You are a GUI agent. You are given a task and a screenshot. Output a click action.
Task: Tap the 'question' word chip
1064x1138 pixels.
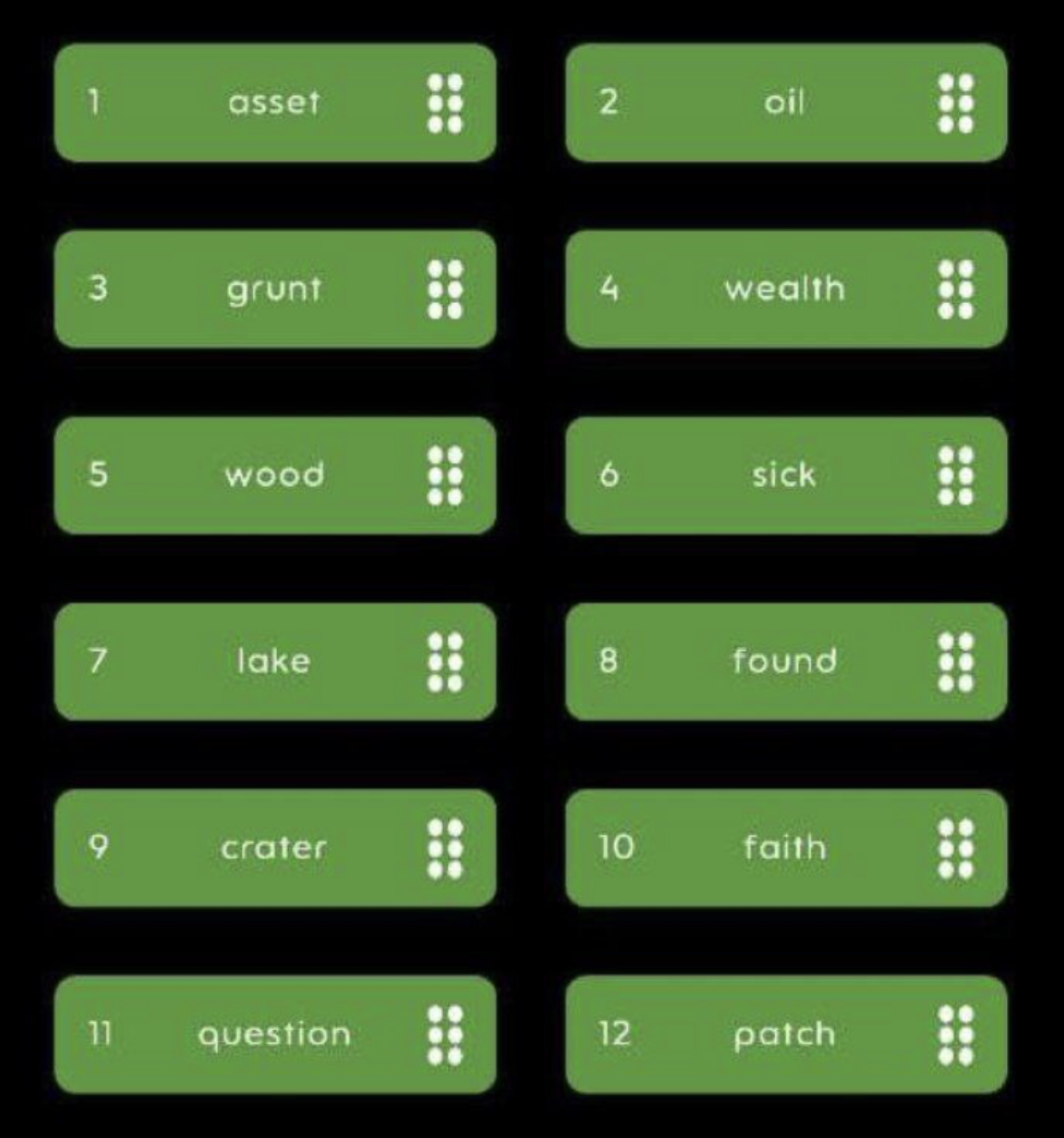[274, 1034]
